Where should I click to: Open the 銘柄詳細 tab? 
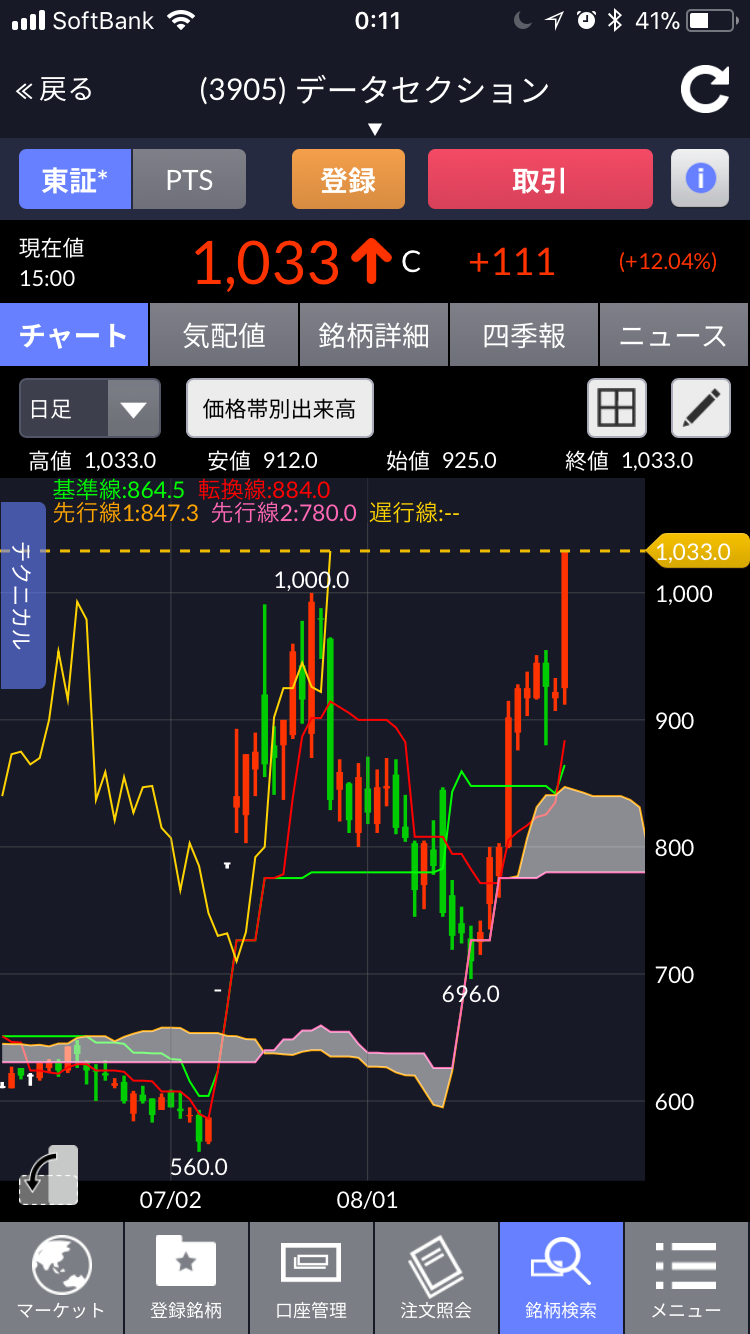(x=374, y=336)
